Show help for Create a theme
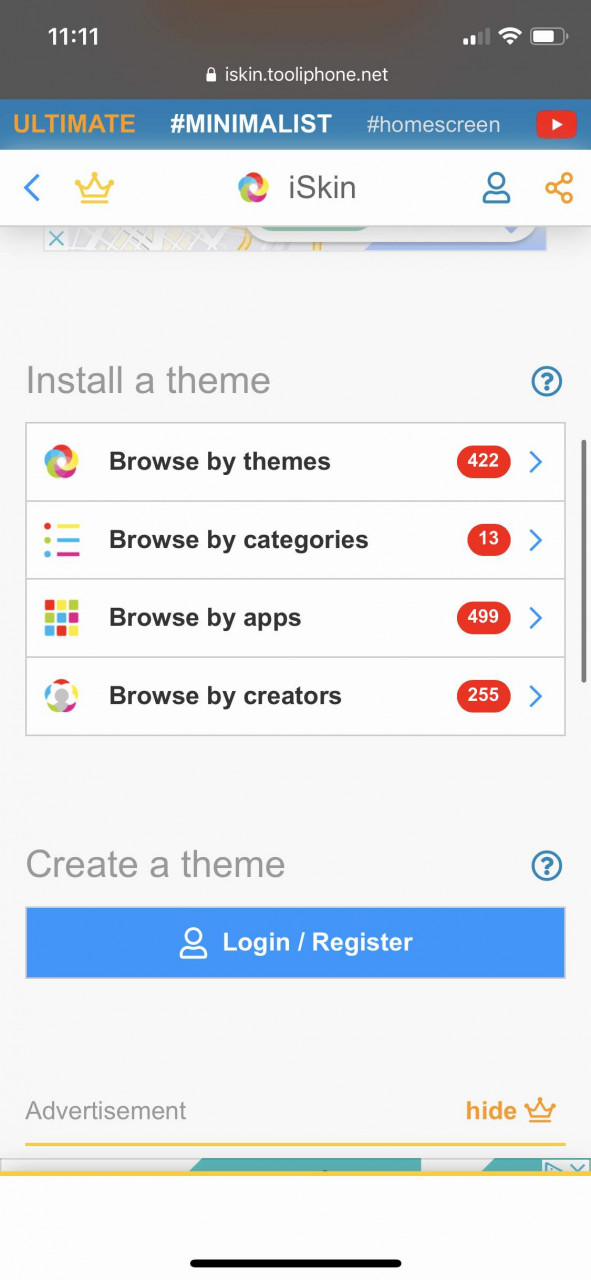The width and height of the screenshot is (591, 1280). tap(547, 865)
